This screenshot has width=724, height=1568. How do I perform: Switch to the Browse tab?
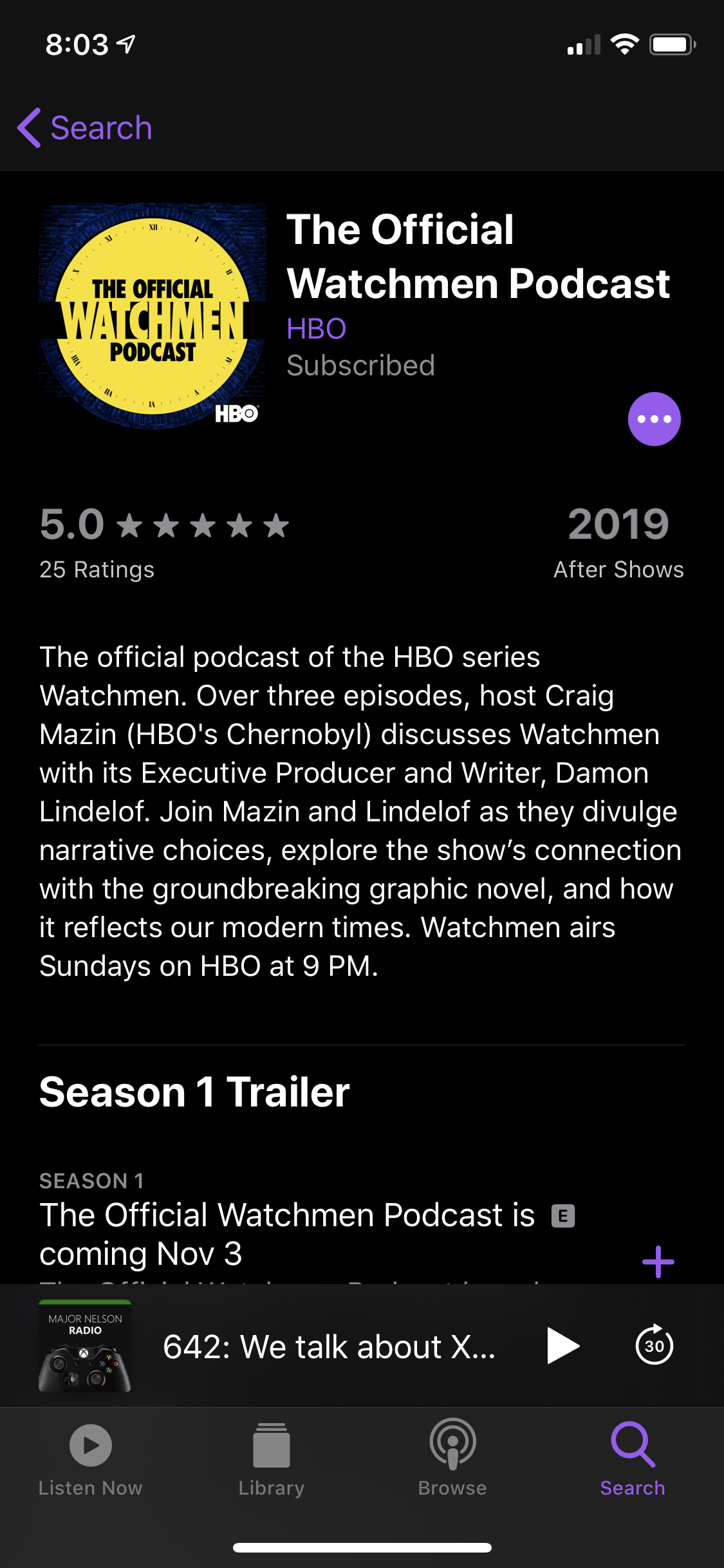pos(452,1459)
